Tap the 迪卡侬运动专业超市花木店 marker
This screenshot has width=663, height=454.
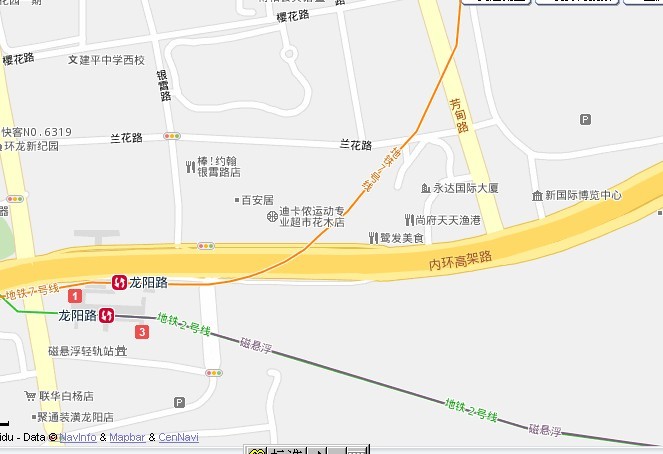click(271, 217)
